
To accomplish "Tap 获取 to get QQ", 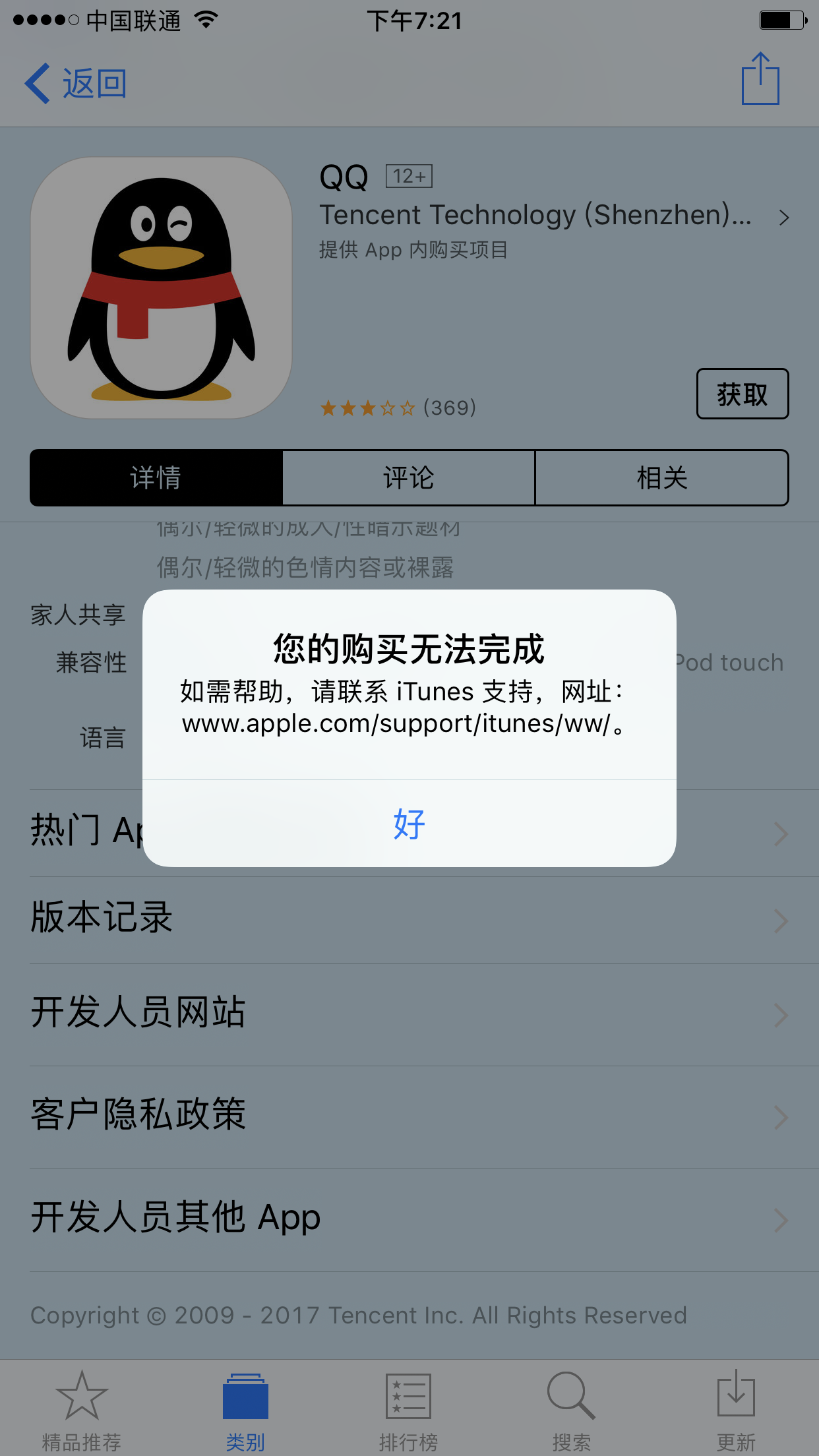I will tap(742, 394).
